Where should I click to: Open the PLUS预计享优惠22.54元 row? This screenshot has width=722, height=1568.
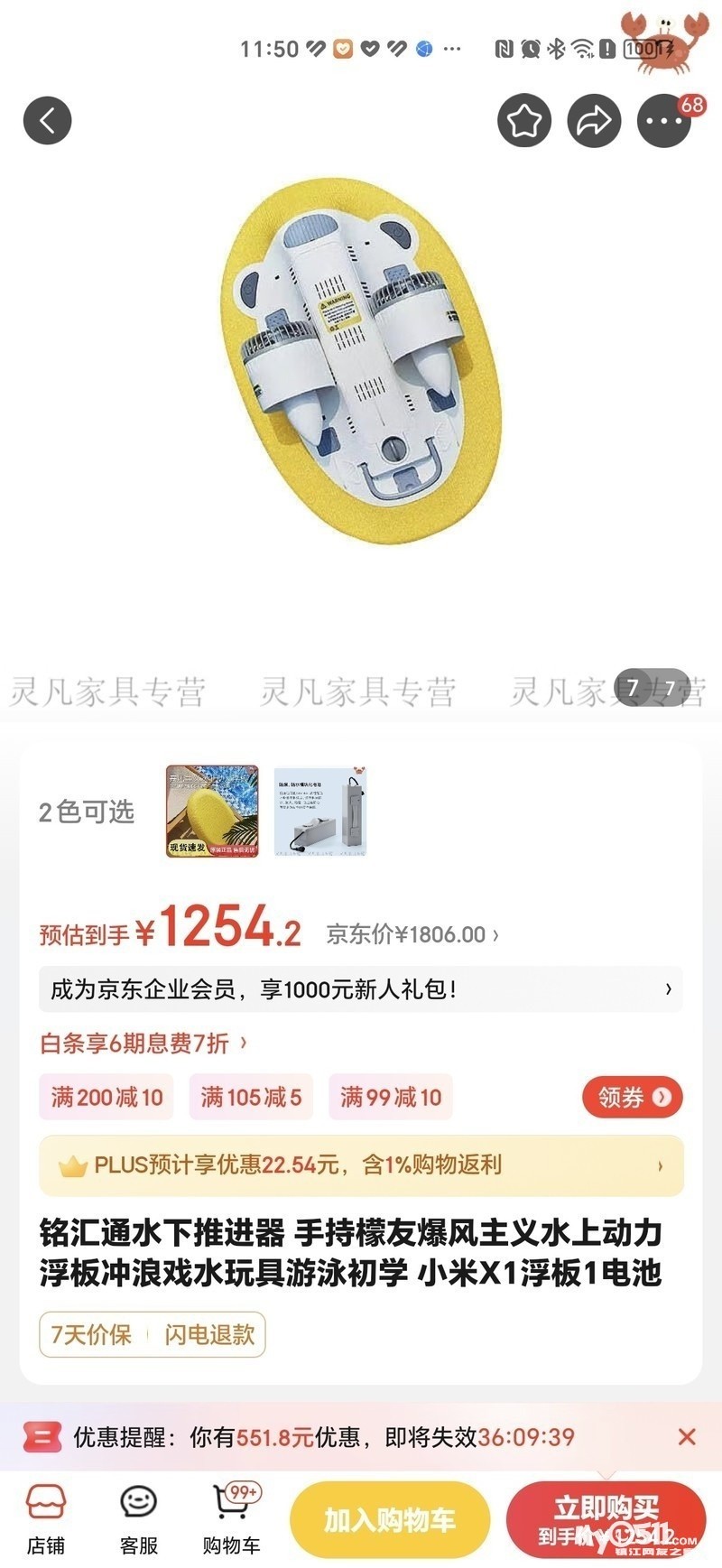click(360, 1165)
